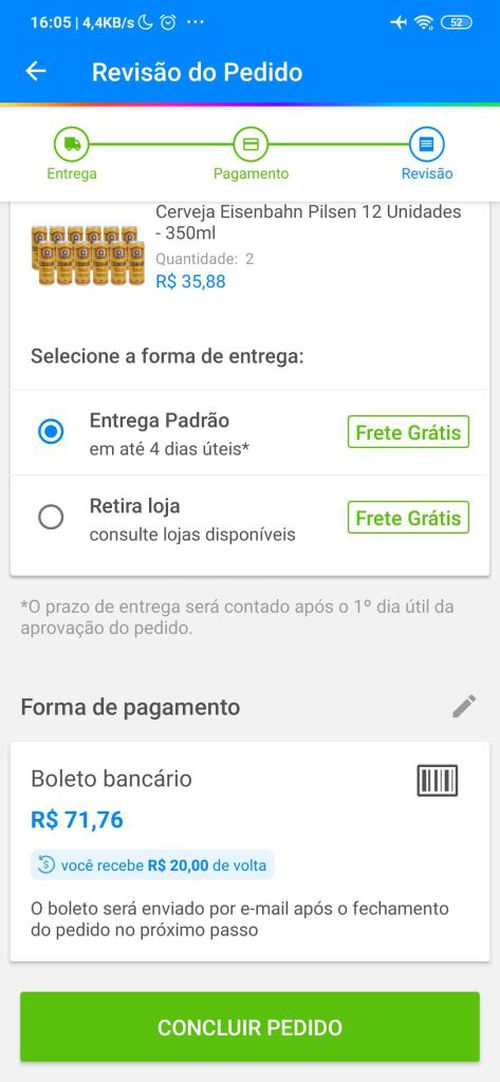Choose Retira loja pickup option
This screenshot has width=500, height=1082.
click(x=51, y=517)
